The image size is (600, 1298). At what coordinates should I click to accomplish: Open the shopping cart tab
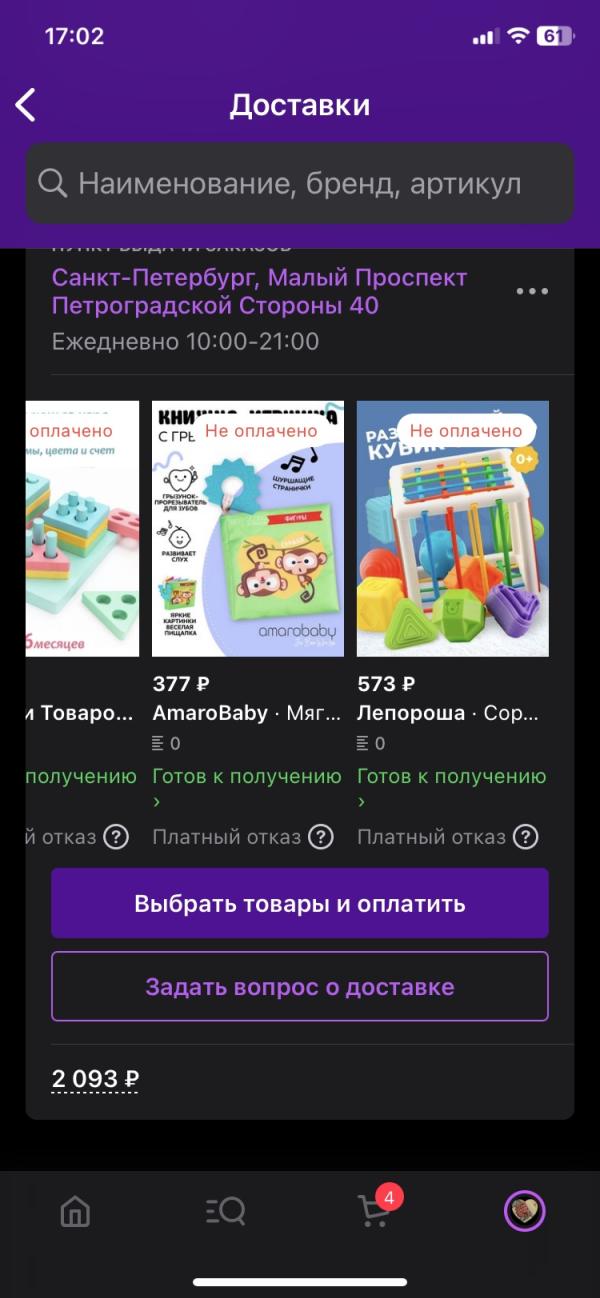375,1212
